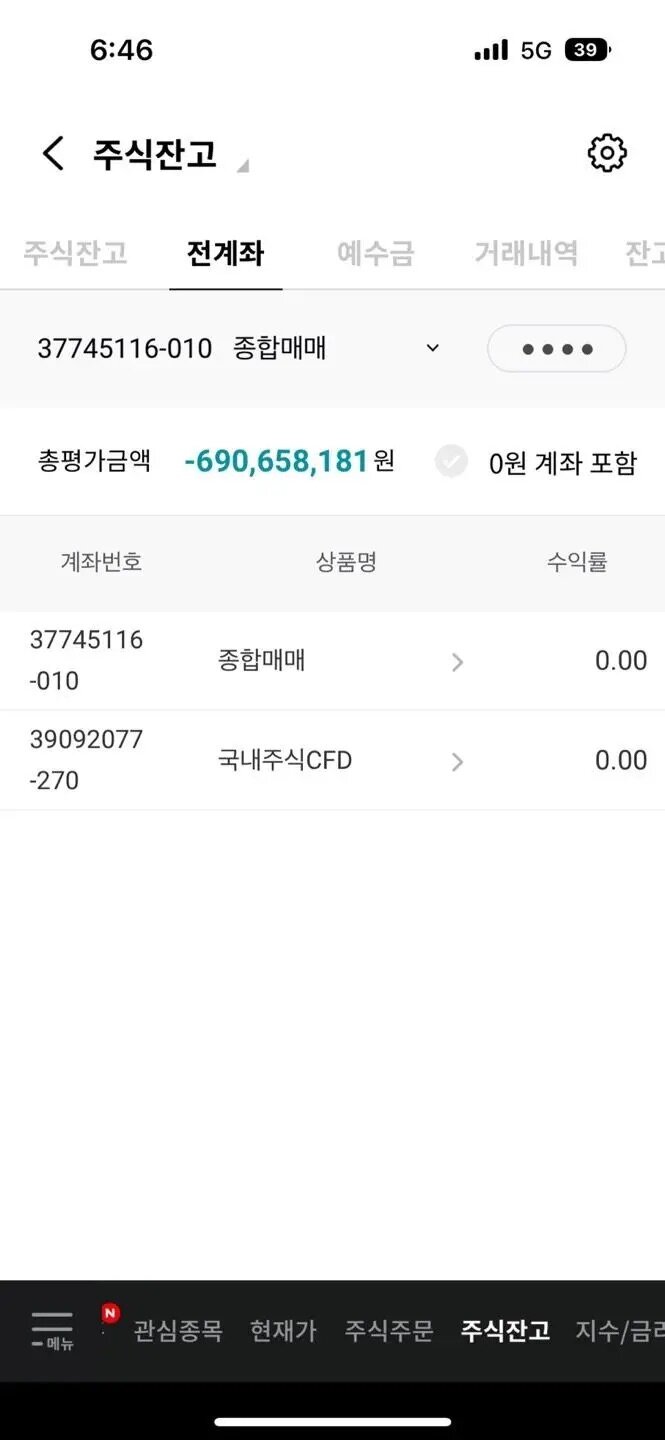The width and height of the screenshot is (665, 1440).
Task: Tap the password dots field
Action: (x=556, y=349)
